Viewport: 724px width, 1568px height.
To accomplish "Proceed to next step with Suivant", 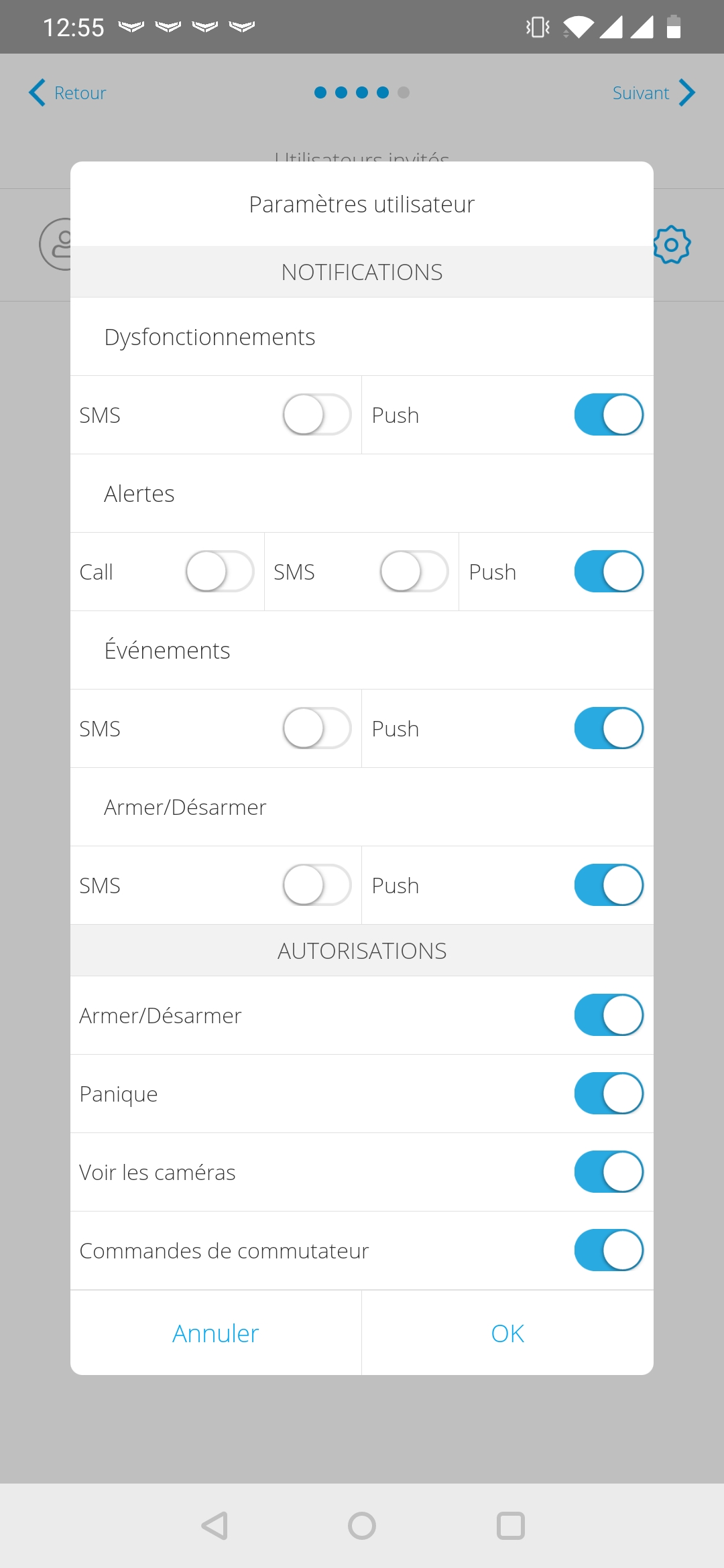I will 654,92.
